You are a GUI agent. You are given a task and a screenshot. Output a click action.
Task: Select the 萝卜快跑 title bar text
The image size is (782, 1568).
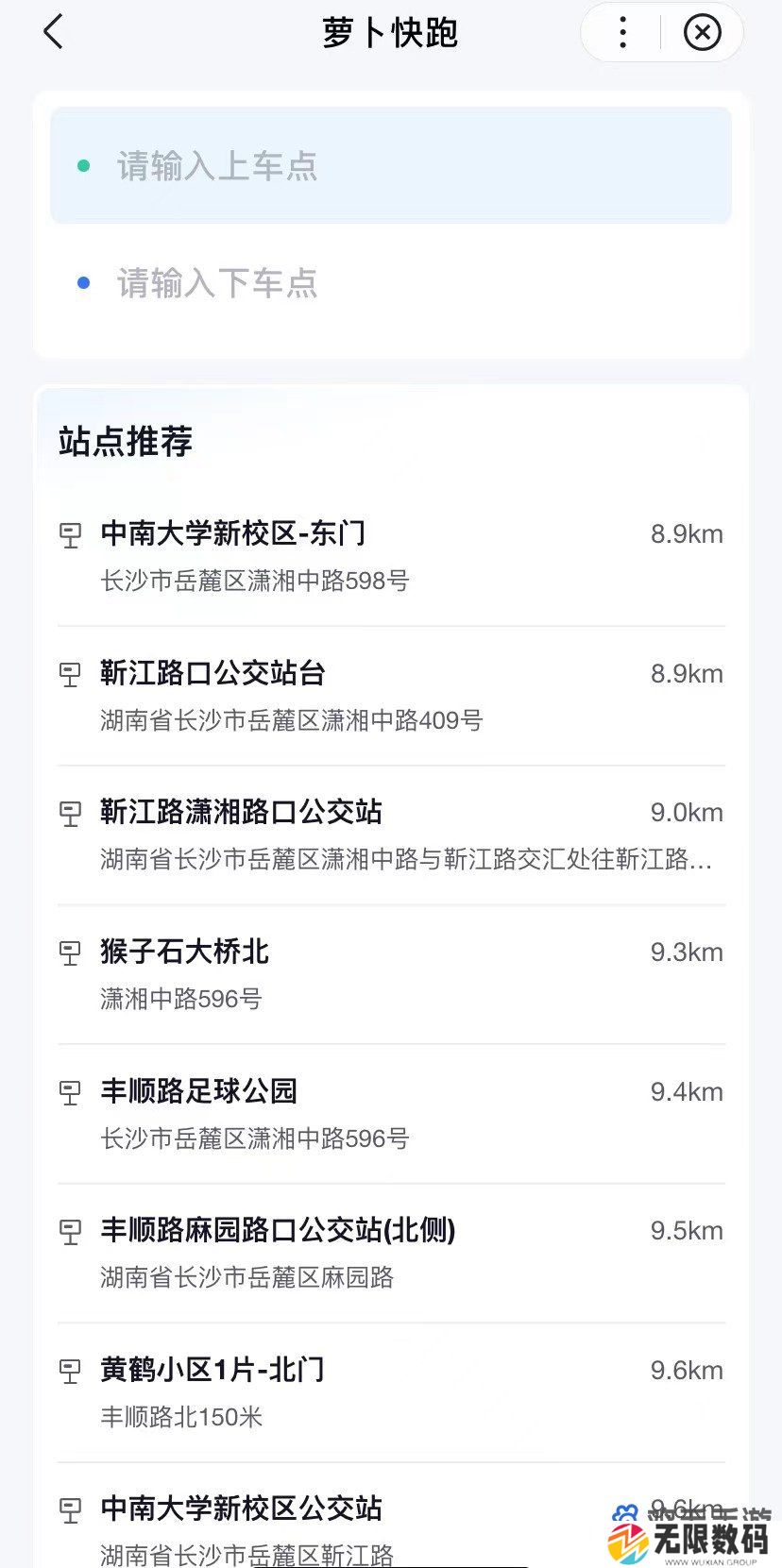click(390, 32)
